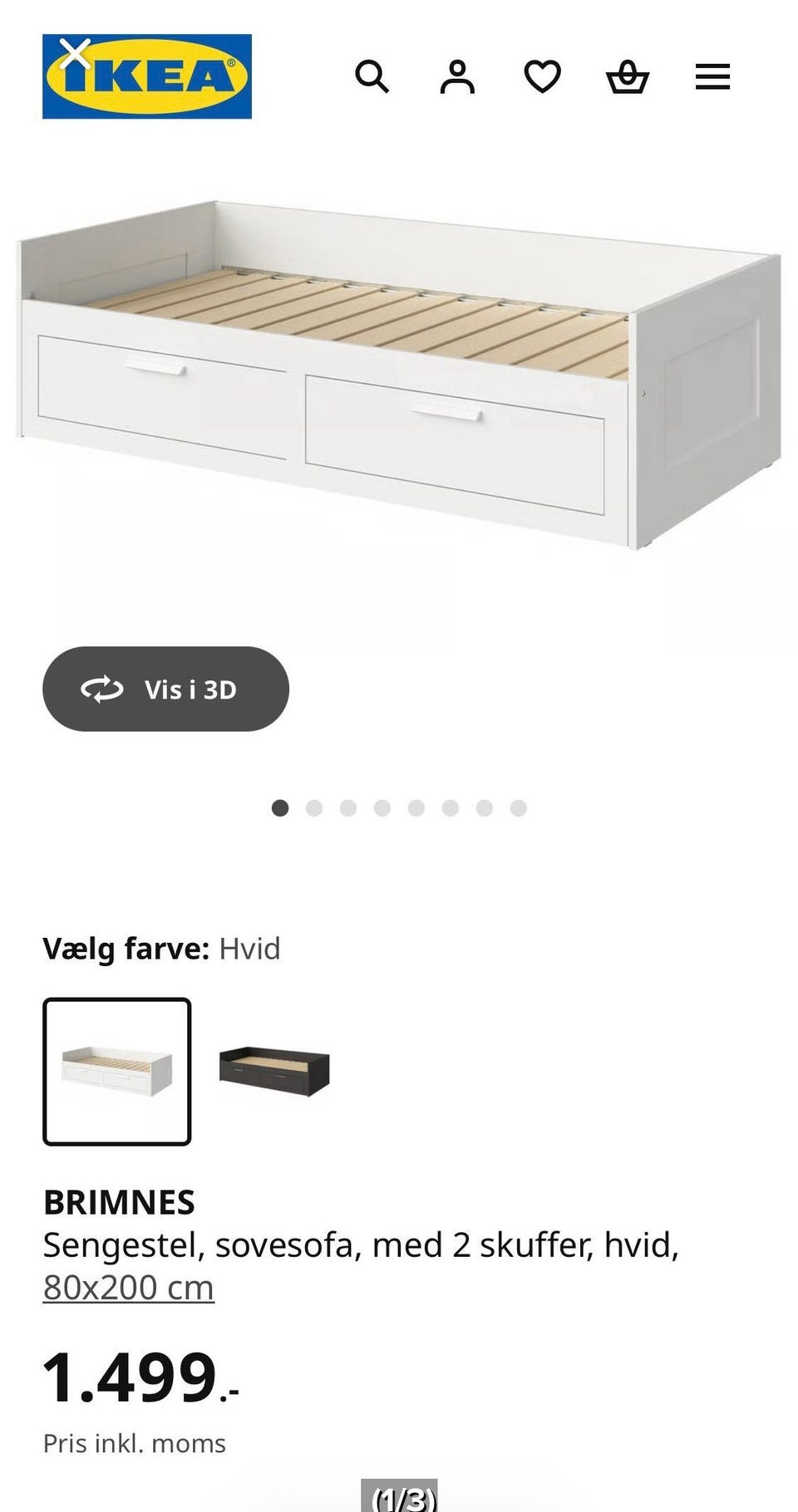Open the search icon
This screenshot has height=1512, width=798.
tap(373, 76)
